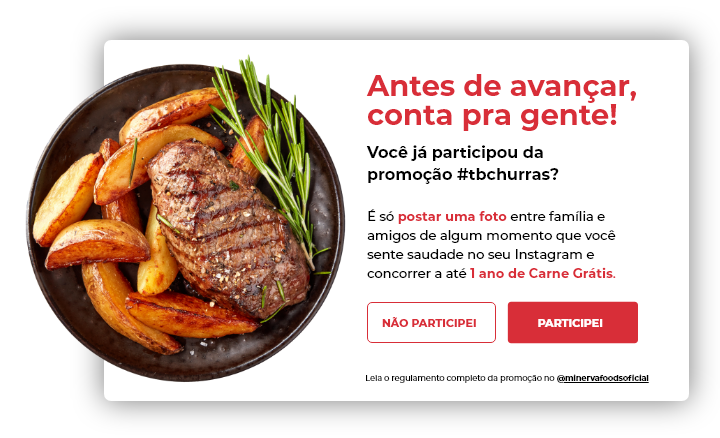720x438 pixels.
Task: Tap the PARTICIPEI button
Action: coord(572,322)
